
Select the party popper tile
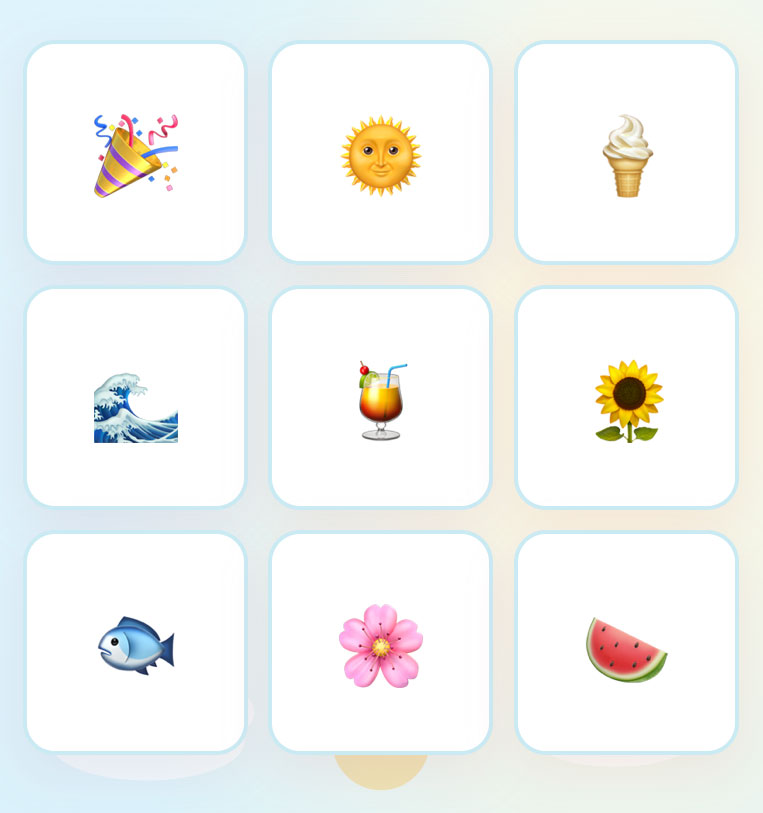(135, 152)
